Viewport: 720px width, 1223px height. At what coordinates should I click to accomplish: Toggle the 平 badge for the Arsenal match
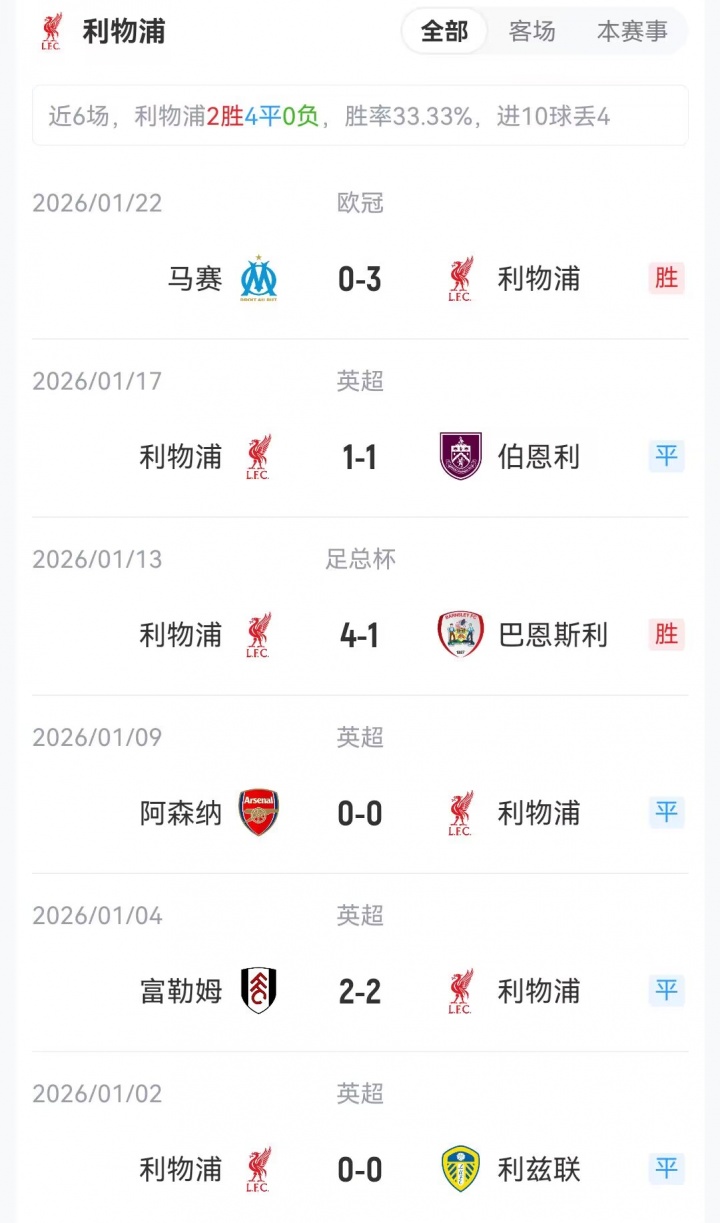[x=666, y=813]
